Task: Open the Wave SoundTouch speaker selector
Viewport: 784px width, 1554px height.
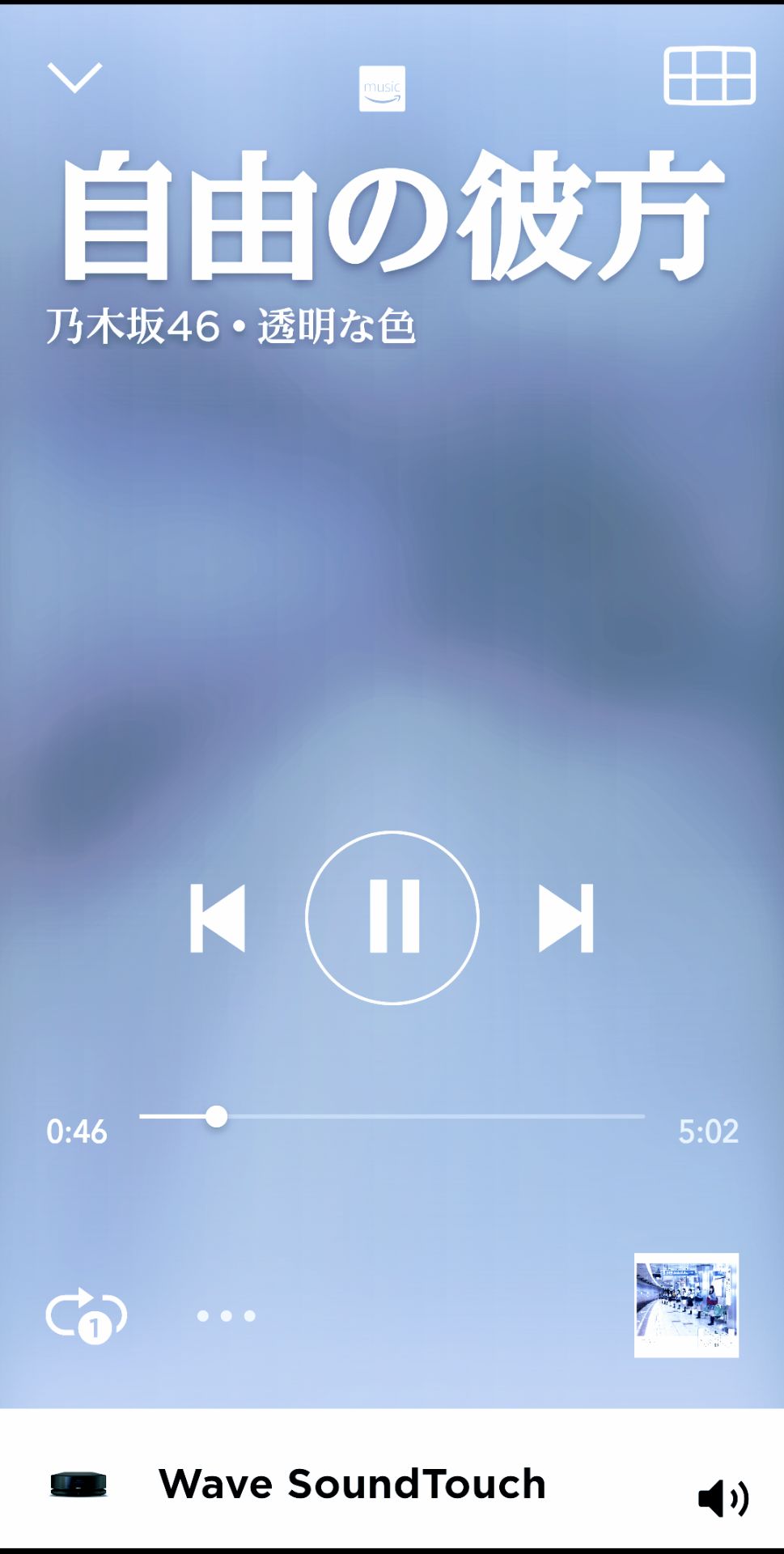Action: [x=352, y=1484]
